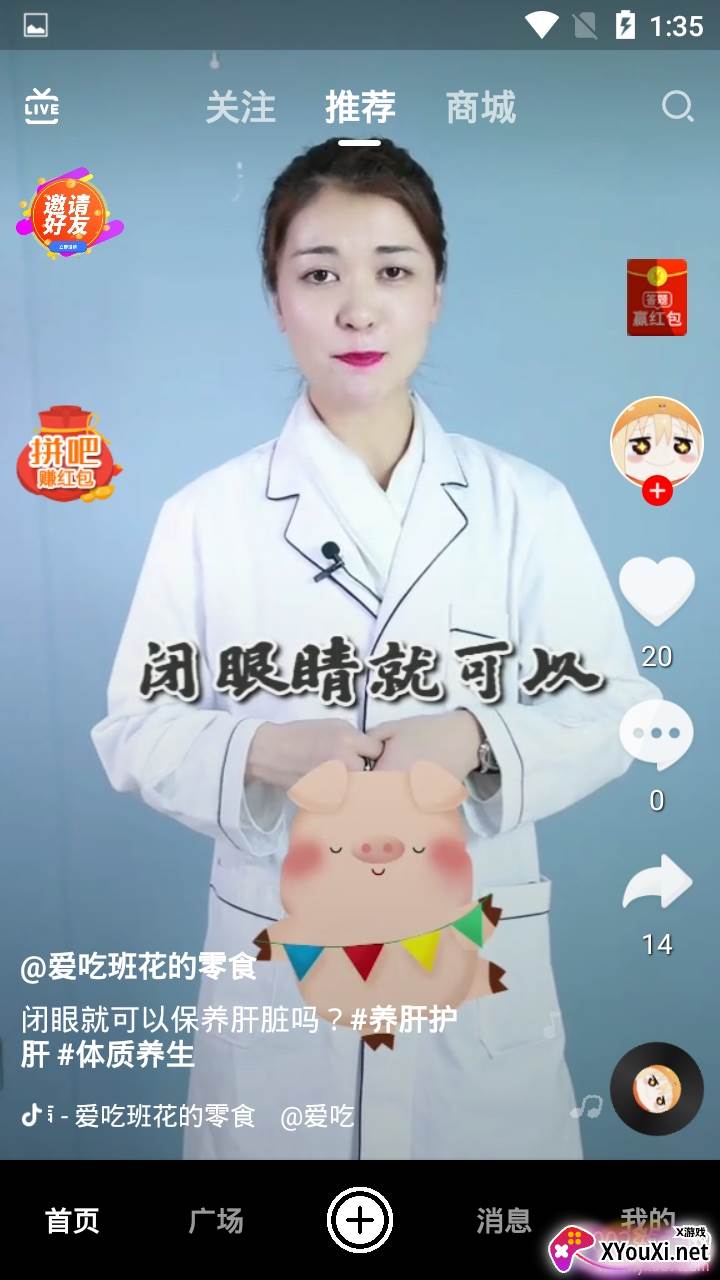
Task: Go to the 首页 tab
Action: coord(72,1220)
